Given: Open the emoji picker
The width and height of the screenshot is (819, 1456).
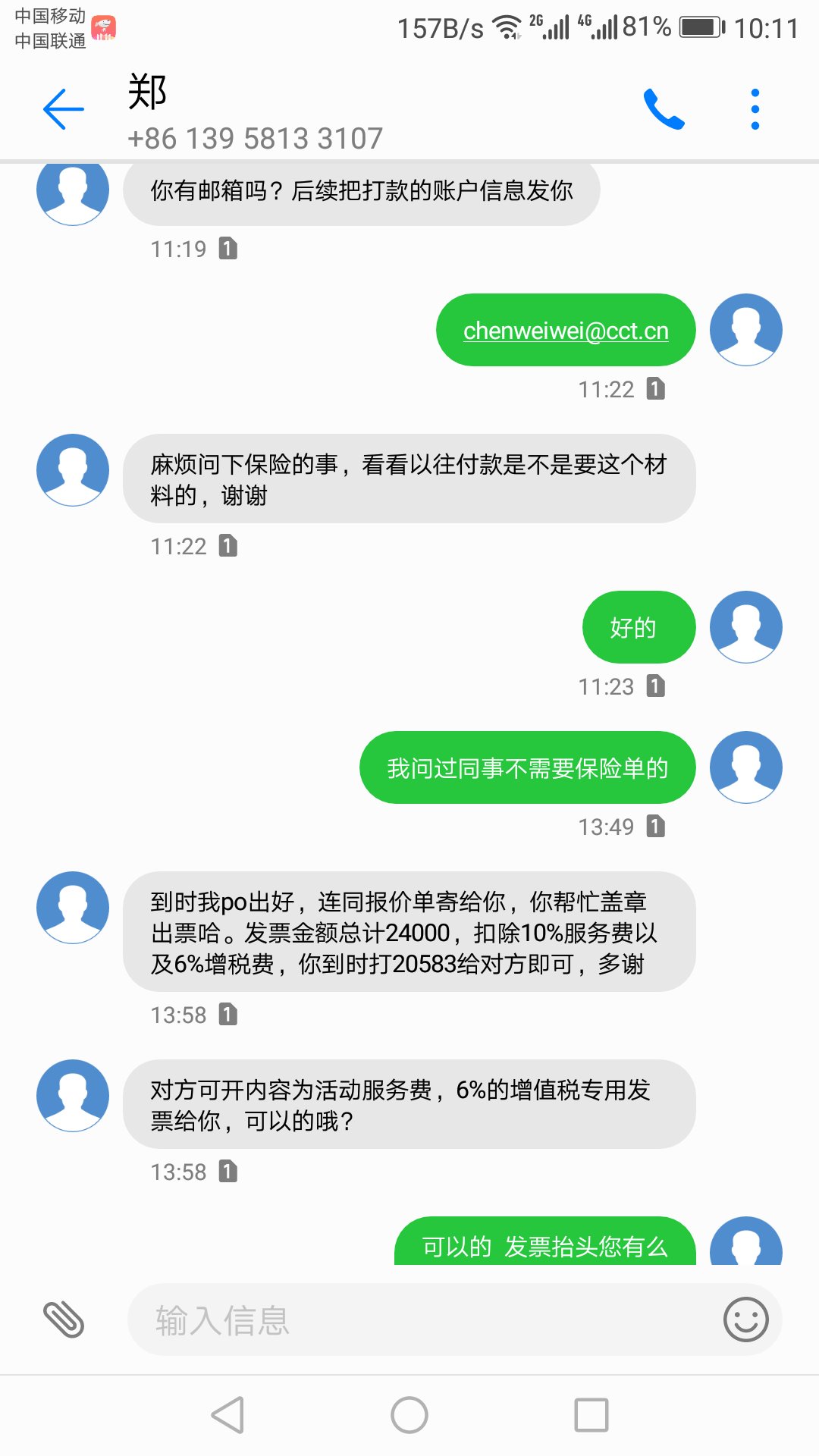Looking at the screenshot, I should 745,1319.
